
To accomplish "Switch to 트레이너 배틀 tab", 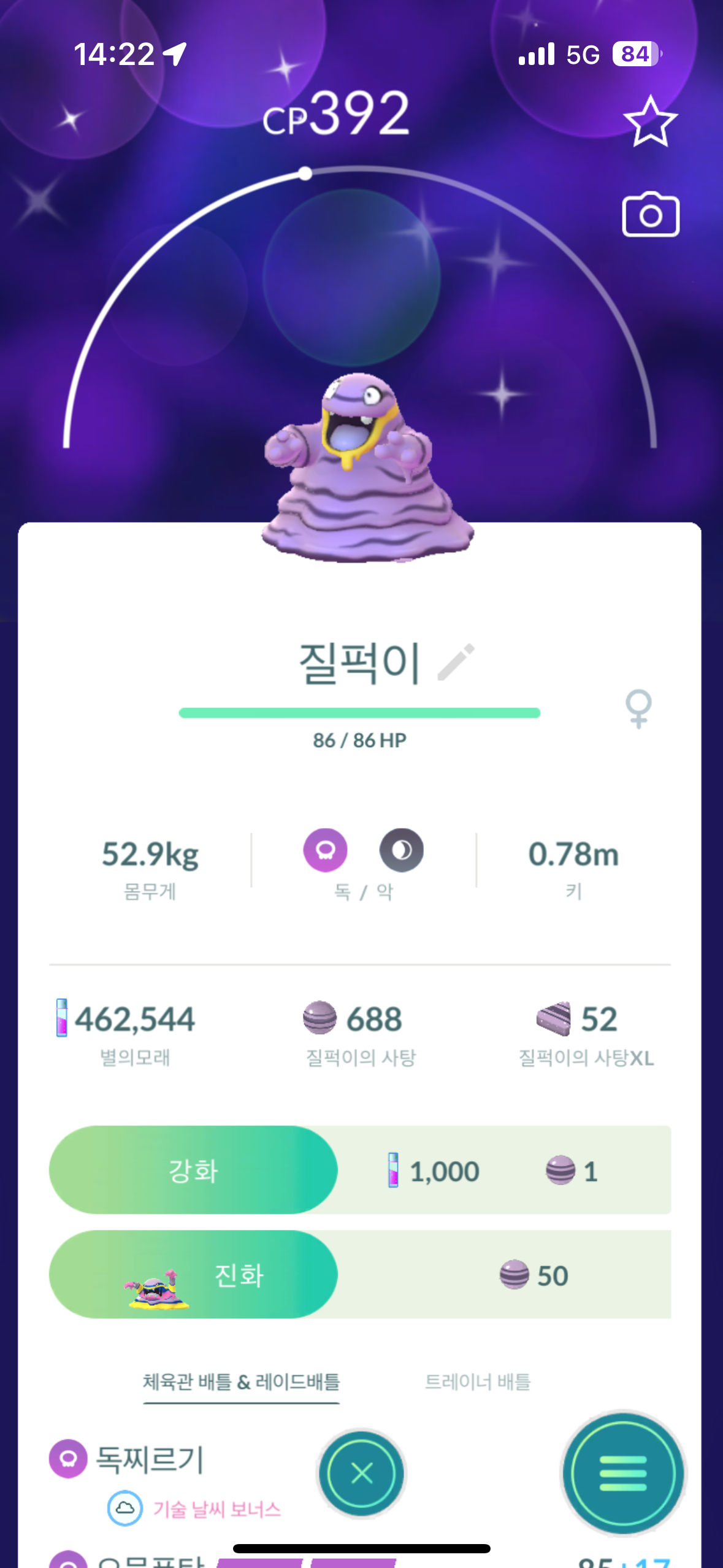I will (477, 1382).
